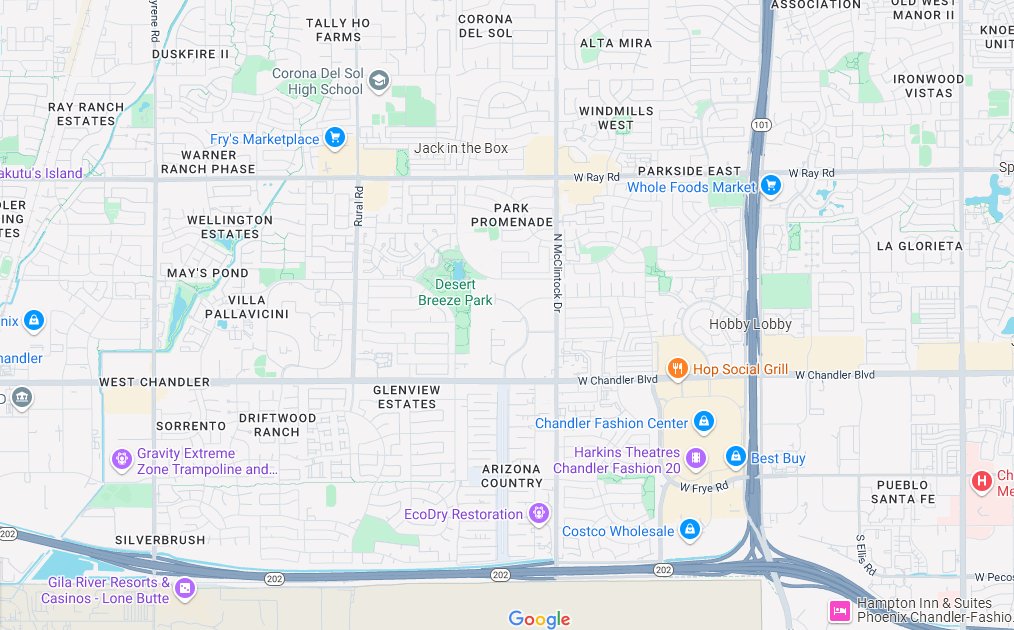This screenshot has height=630, width=1014.
Task: Open Gravity Extreme Zone Trampoline pin
Action: (122, 460)
